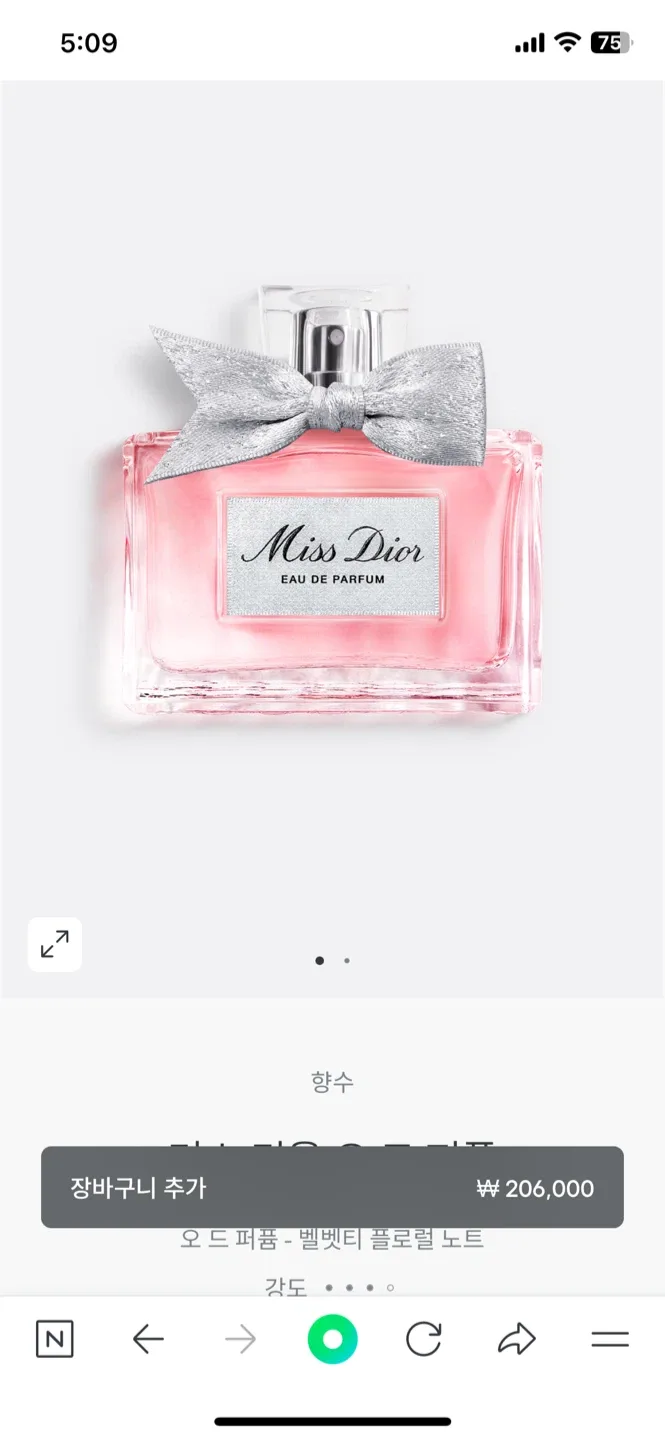Expand the product image to fullscreen

point(54,944)
